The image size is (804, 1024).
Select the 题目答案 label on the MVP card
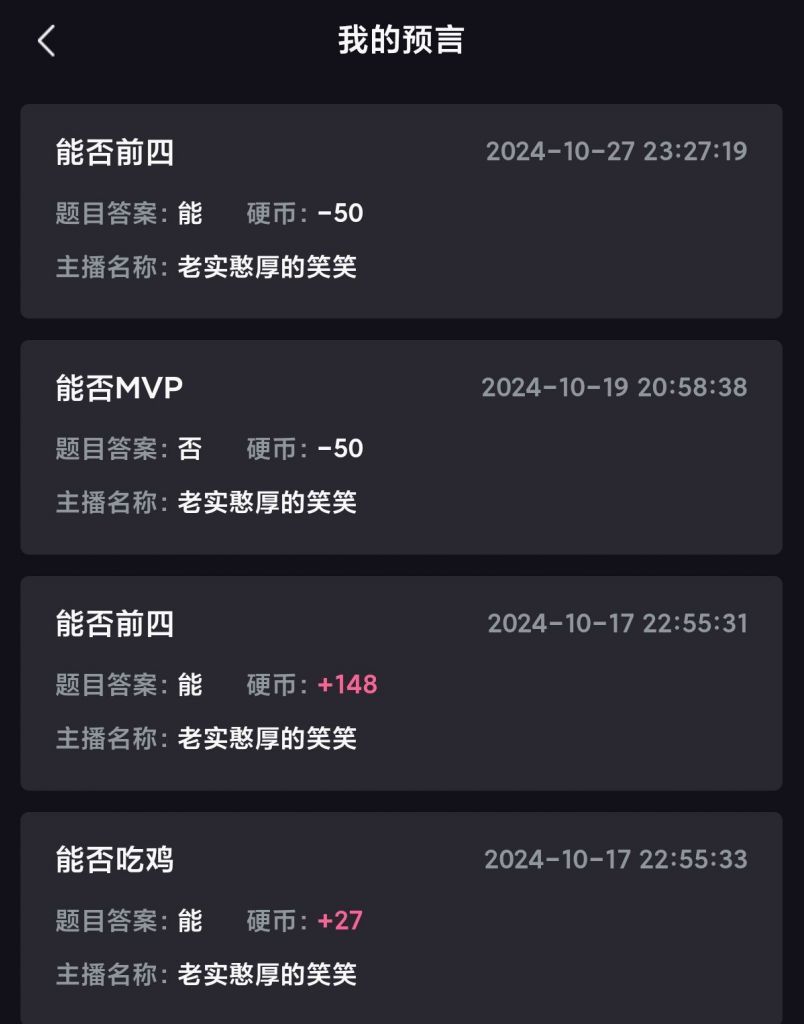coord(103,449)
